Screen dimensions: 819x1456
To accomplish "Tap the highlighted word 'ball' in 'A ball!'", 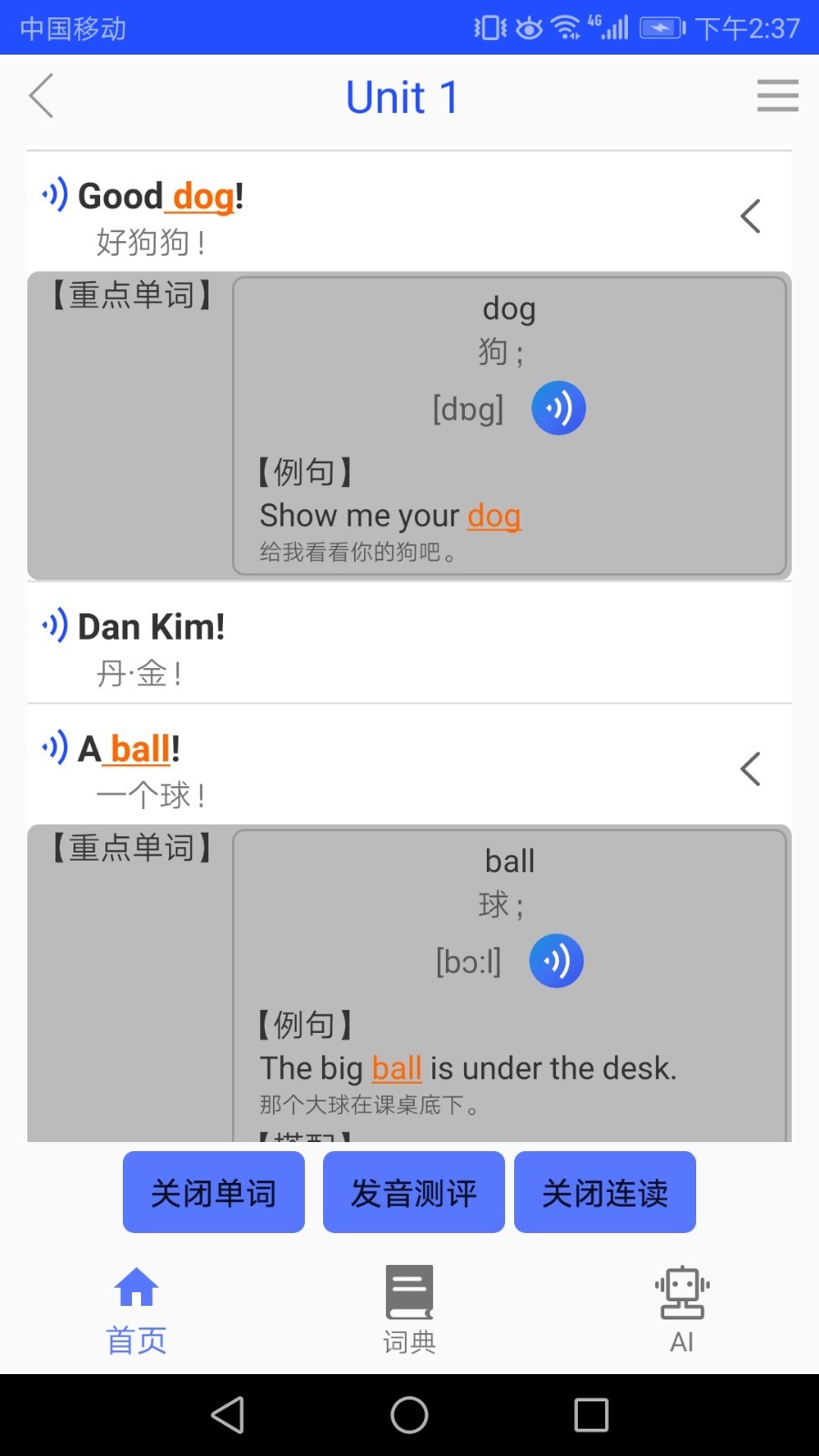I will coord(140,750).
